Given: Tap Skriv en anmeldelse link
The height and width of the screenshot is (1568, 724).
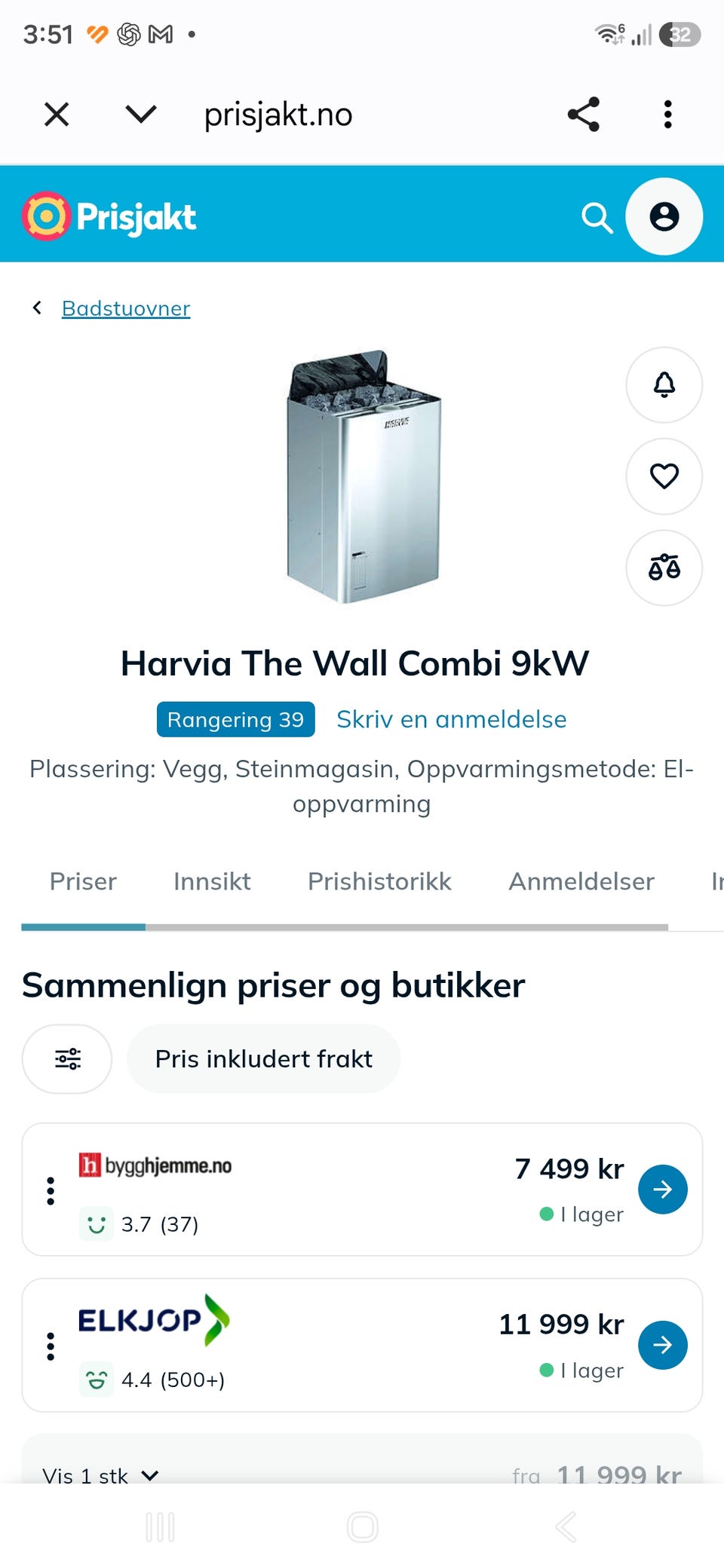Looking at the screenshot, I should [x=451, y=719].
